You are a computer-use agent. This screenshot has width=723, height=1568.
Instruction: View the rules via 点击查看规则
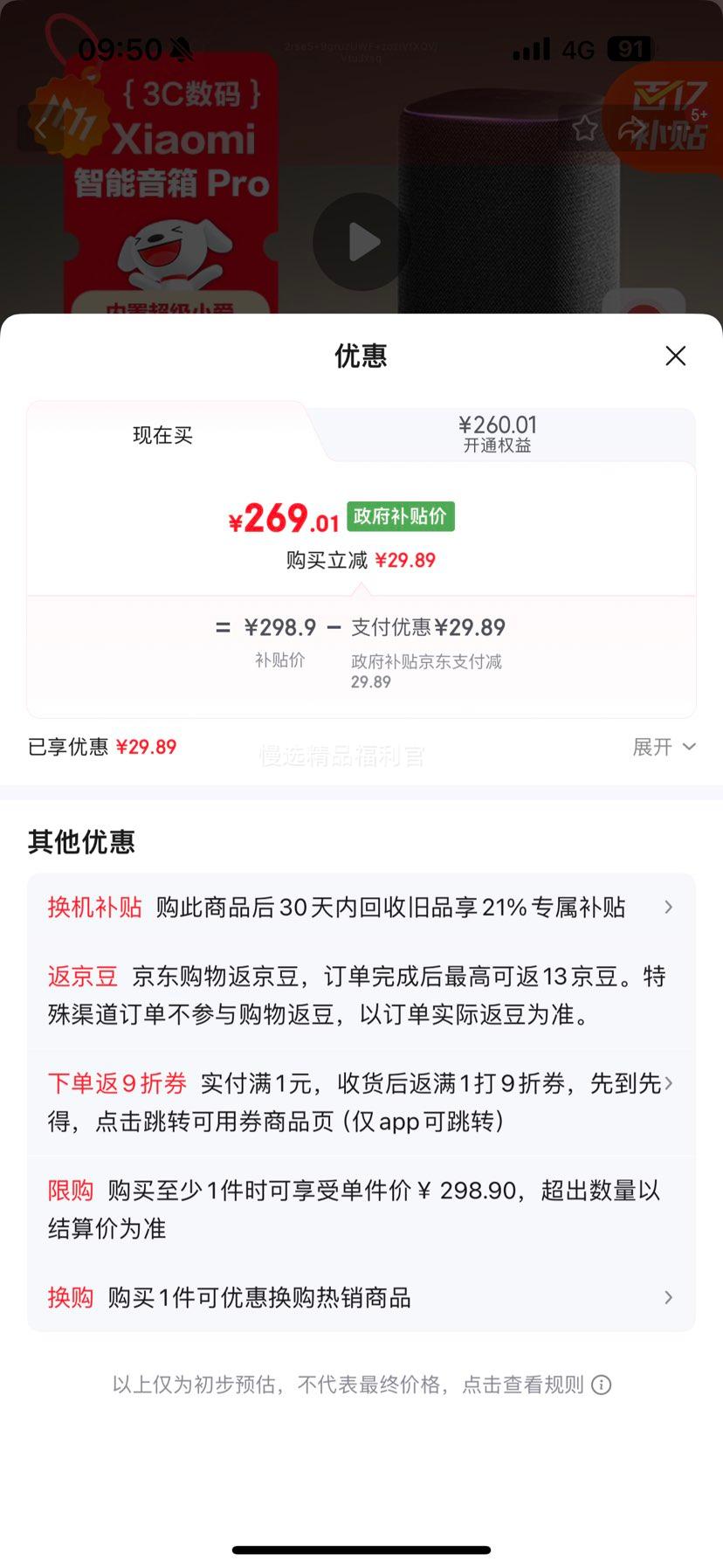535,1385
